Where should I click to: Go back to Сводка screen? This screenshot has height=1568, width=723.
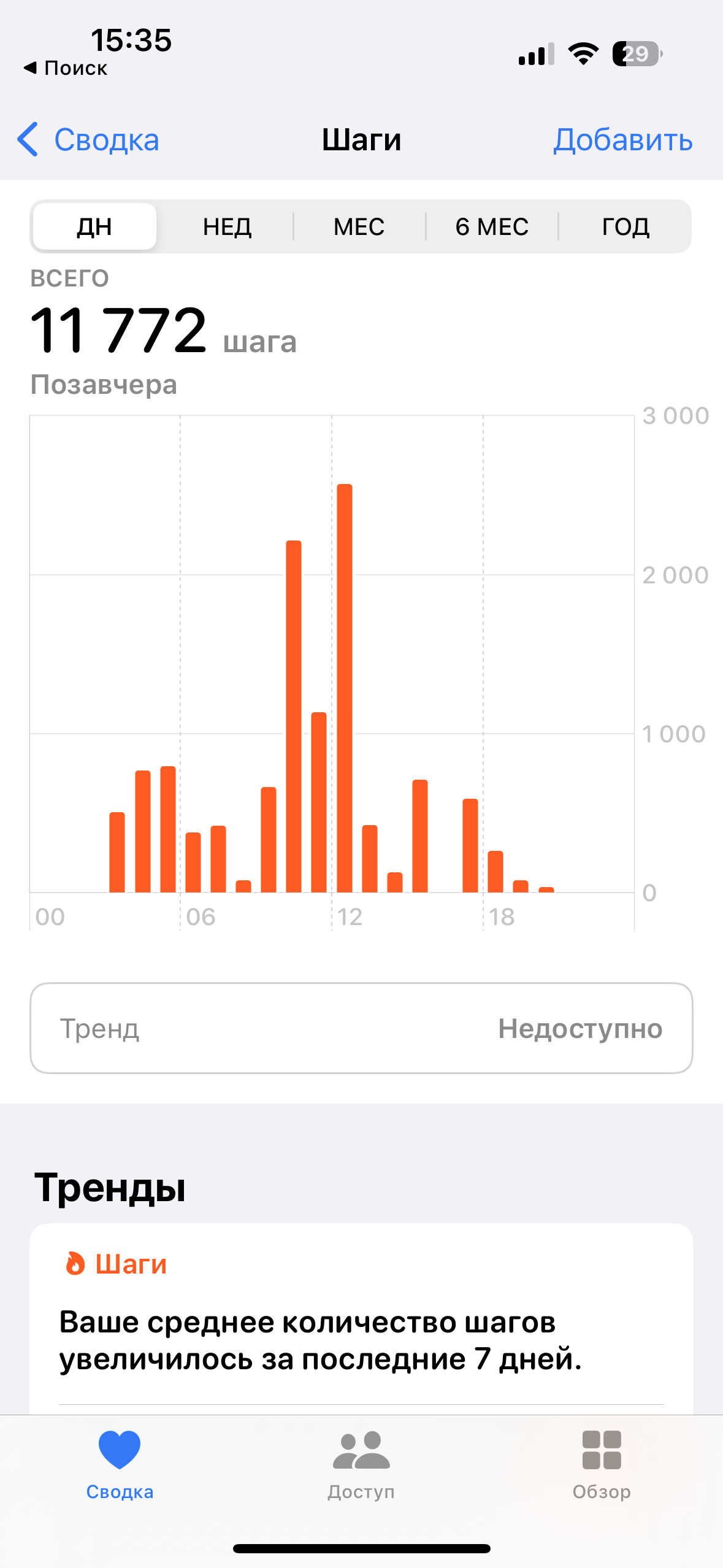click(89, 140)
